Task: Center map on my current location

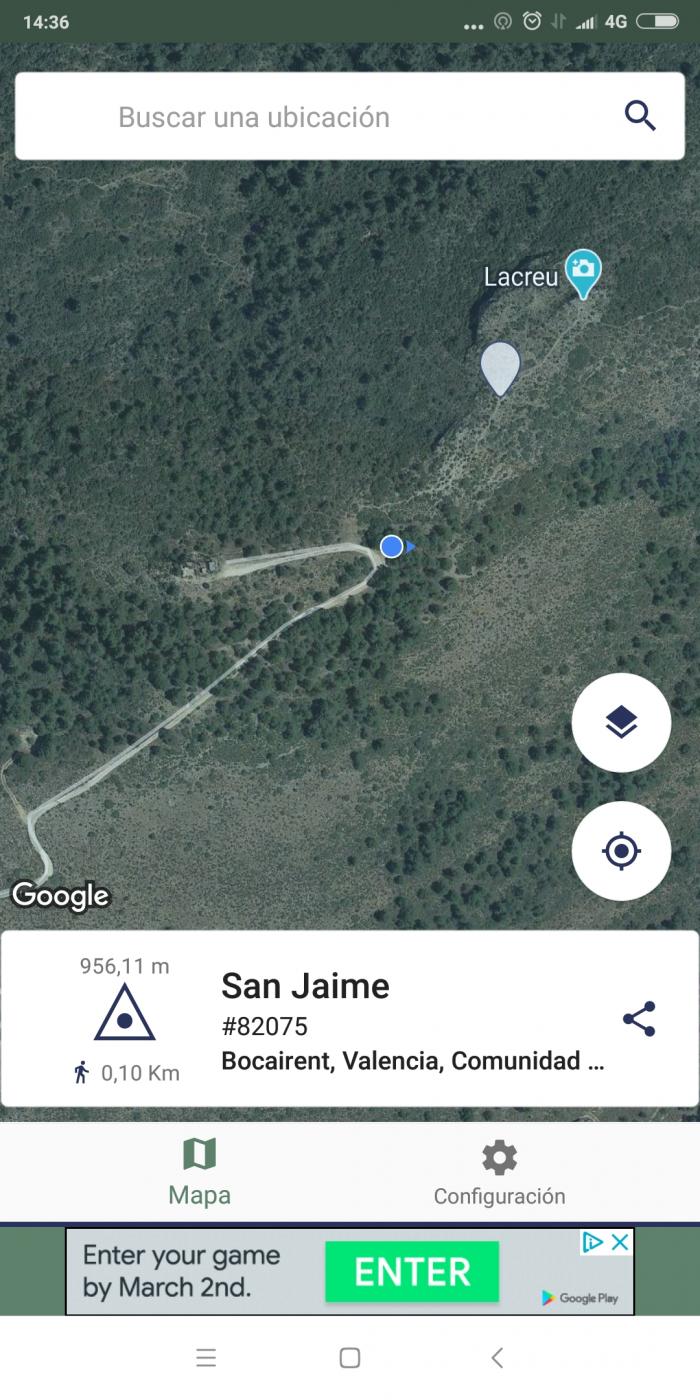Action: tap(621, 851)
